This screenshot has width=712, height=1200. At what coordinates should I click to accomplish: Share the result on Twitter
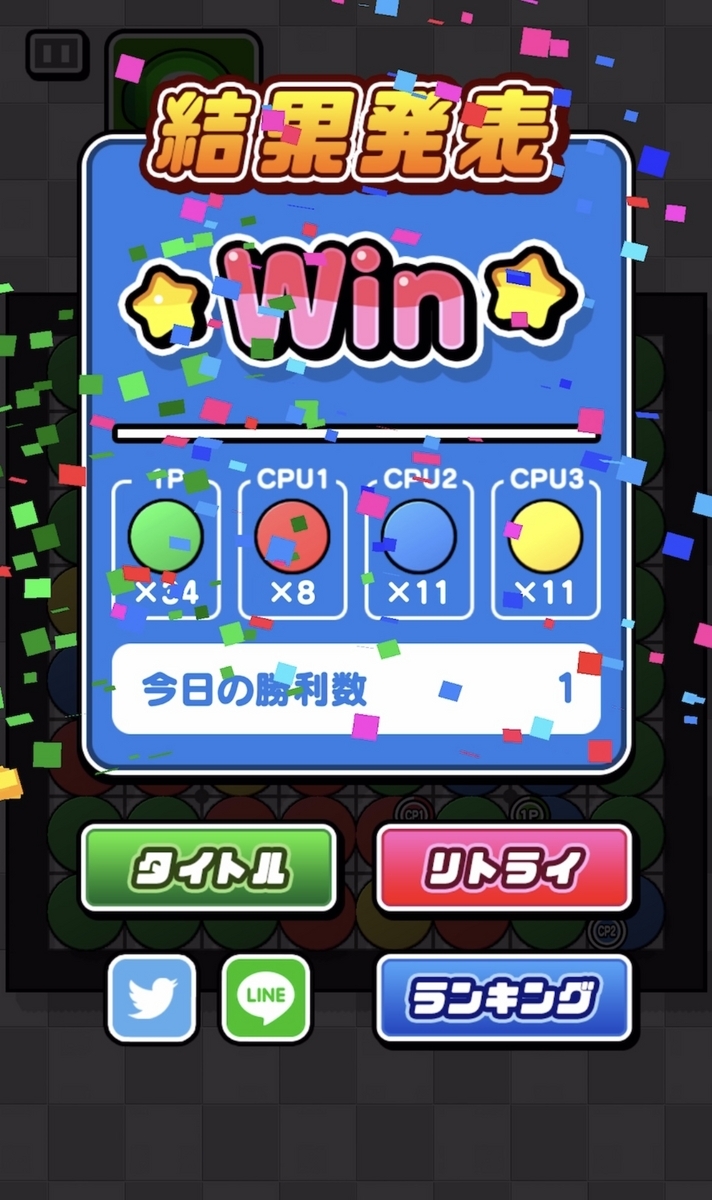pos(152,997)
